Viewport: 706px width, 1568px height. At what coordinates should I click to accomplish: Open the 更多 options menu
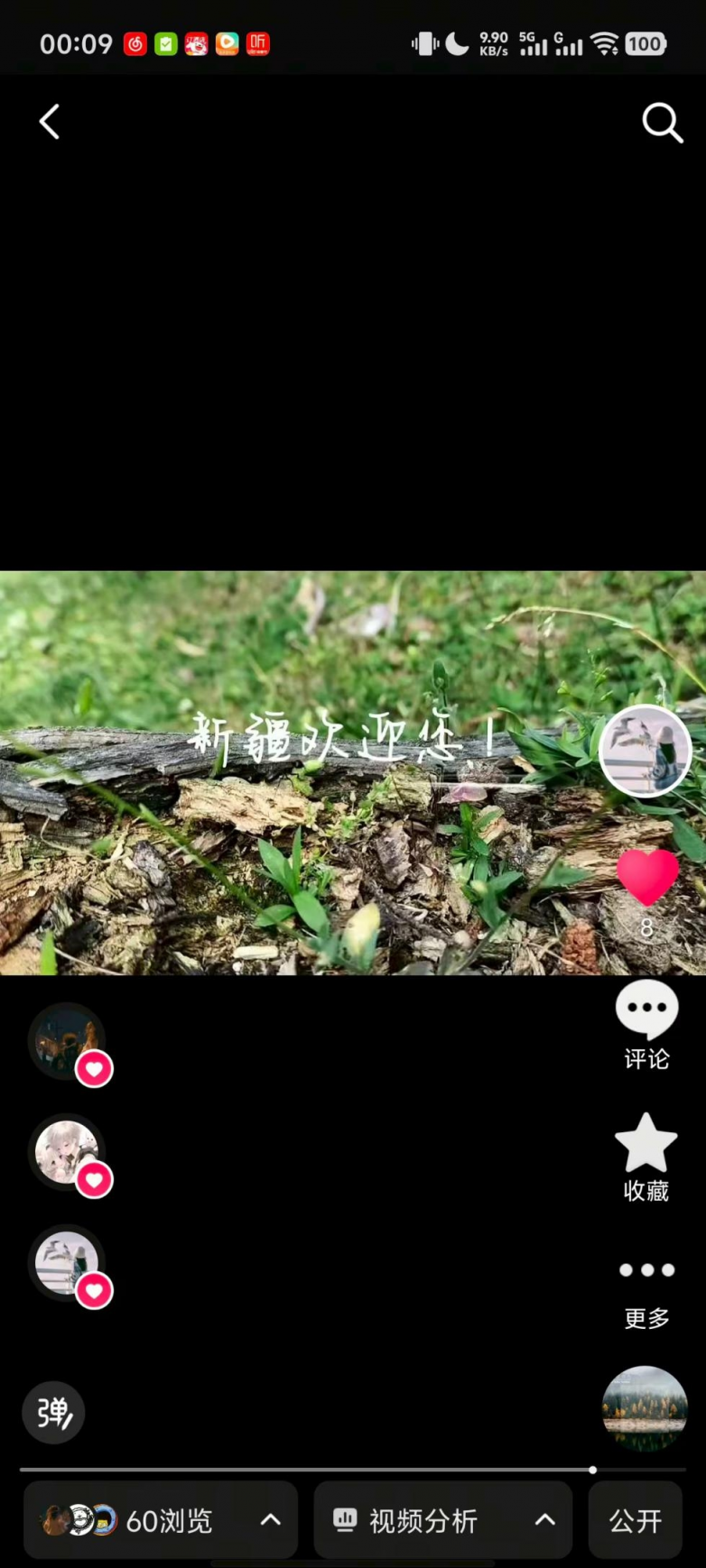(646, 1287)
